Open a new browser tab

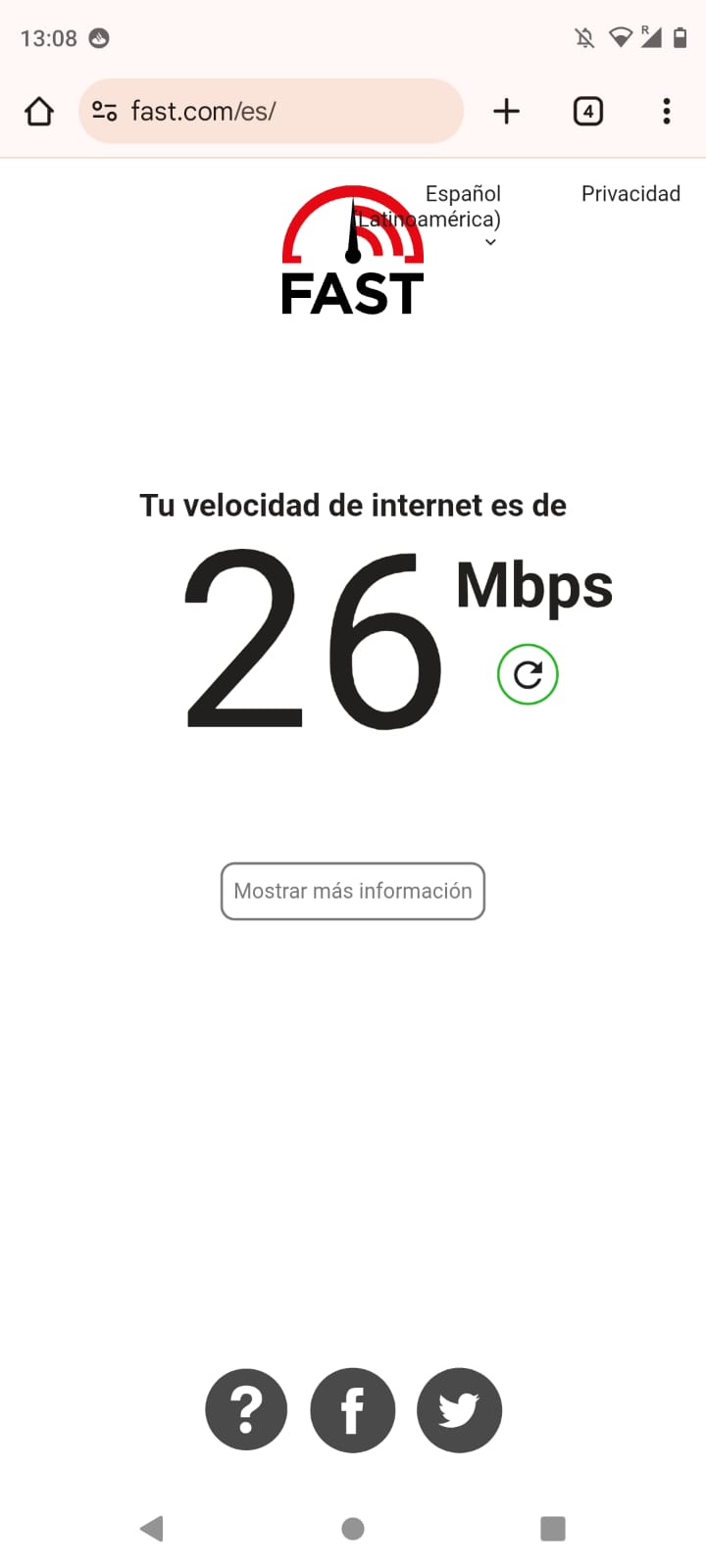tap(506, 112)
